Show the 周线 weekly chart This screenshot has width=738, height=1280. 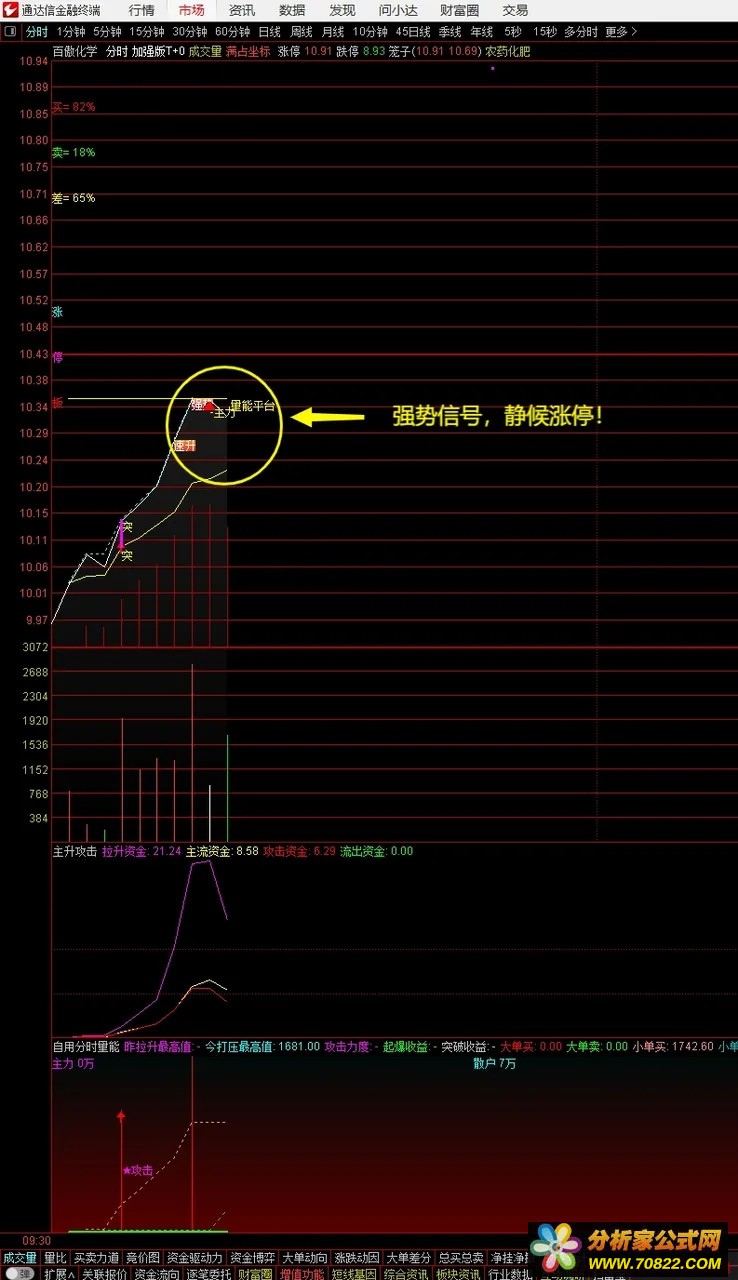pos(301,32)
